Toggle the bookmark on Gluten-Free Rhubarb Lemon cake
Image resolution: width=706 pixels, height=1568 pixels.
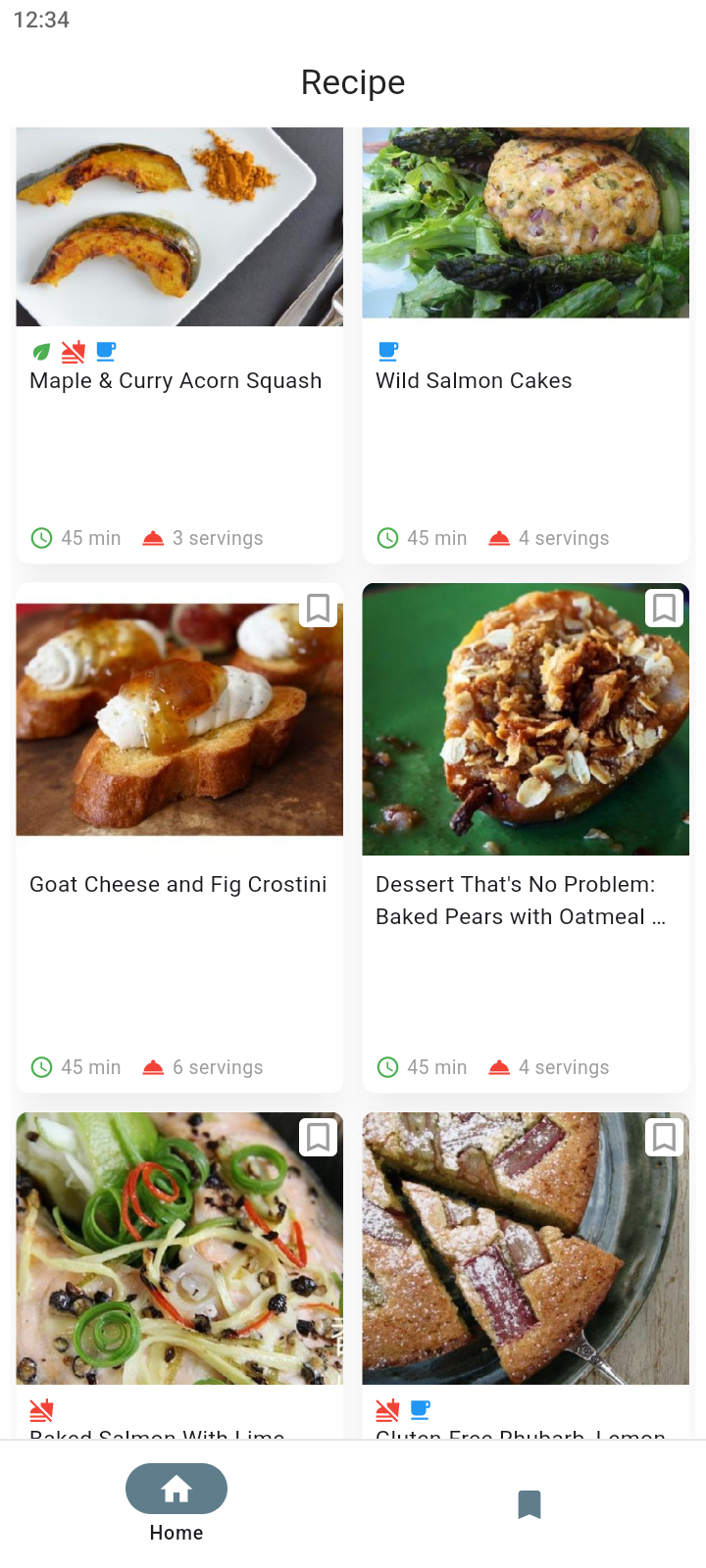(665, 1137)
